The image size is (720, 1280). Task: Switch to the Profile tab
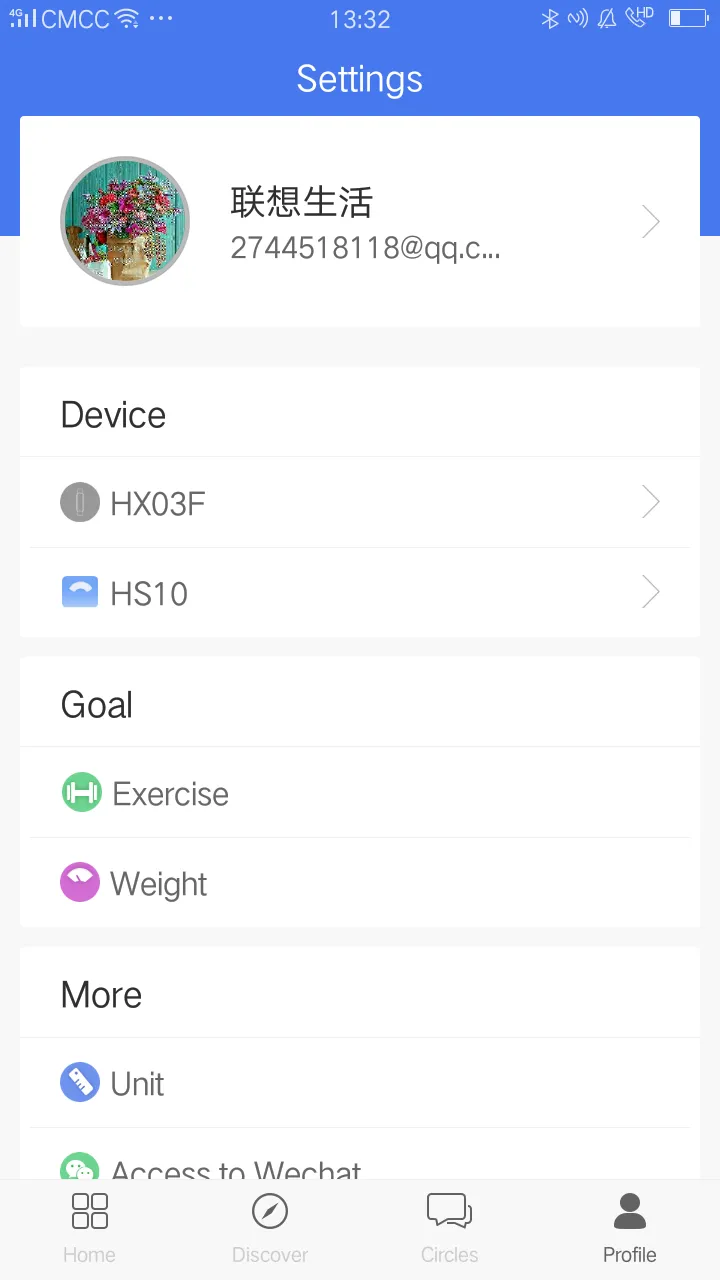pos(629,1225)
